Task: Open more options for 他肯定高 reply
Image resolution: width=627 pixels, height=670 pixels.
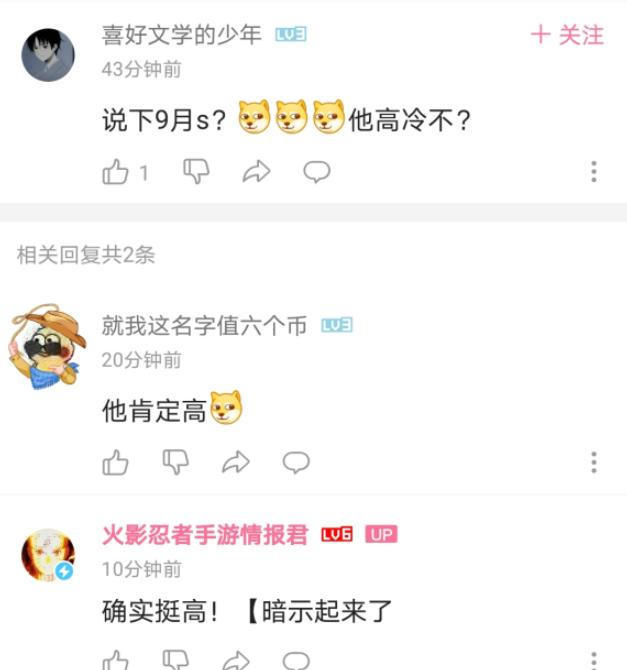Action: (594, 462)
